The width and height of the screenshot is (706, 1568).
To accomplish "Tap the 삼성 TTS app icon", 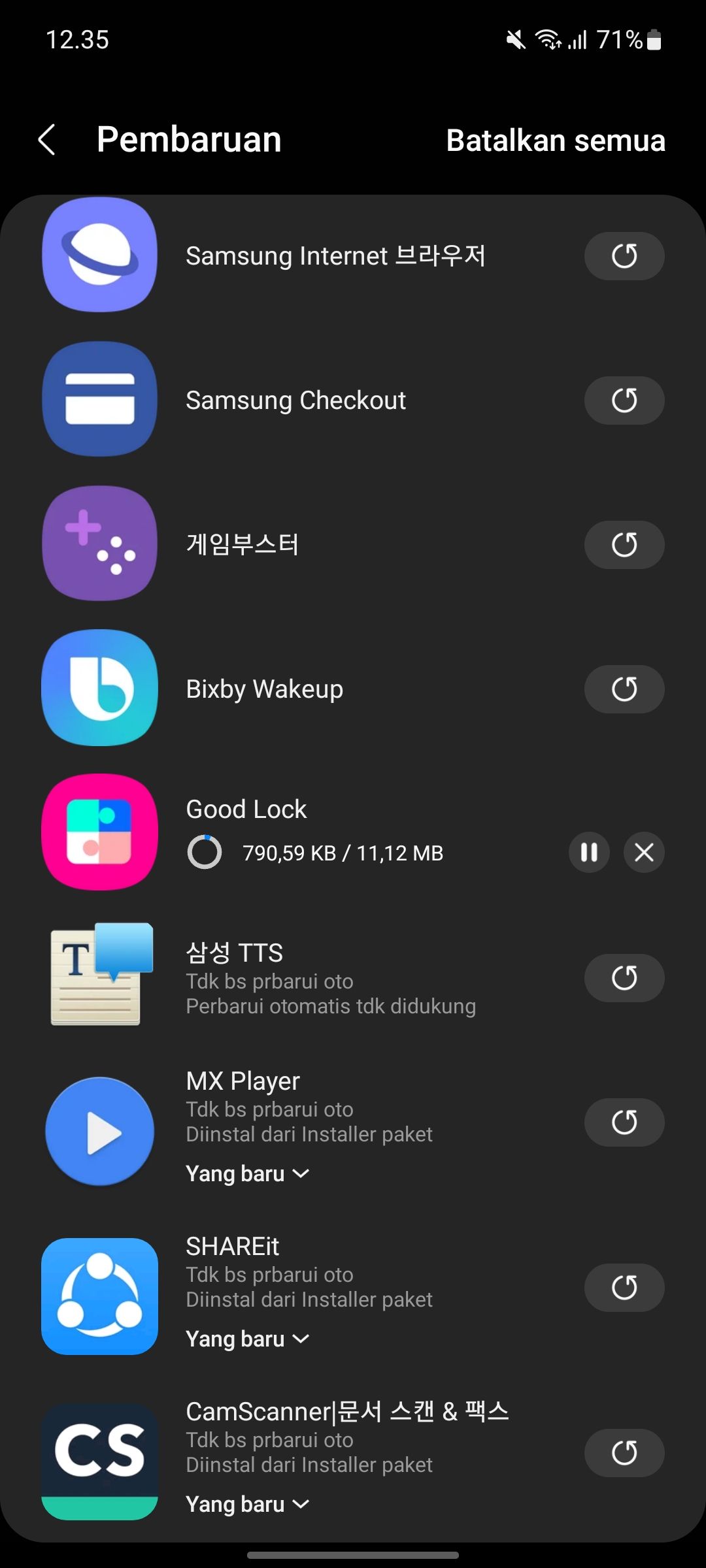I will coord(99,975).
